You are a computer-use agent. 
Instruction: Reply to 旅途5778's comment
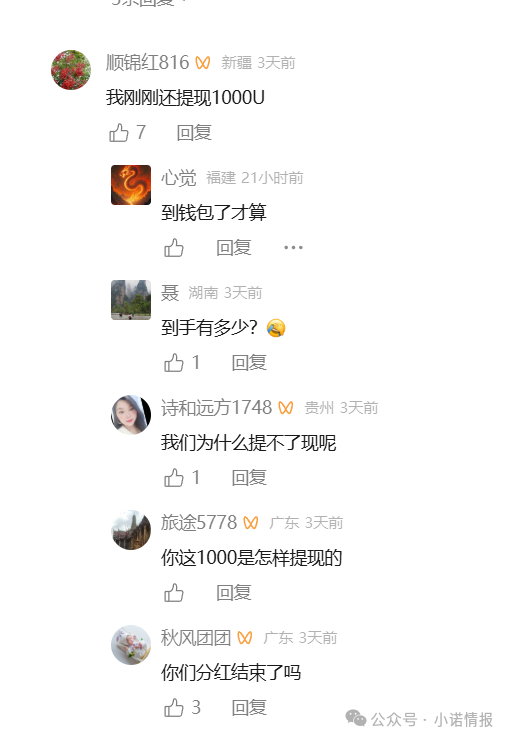coord(234,593)
